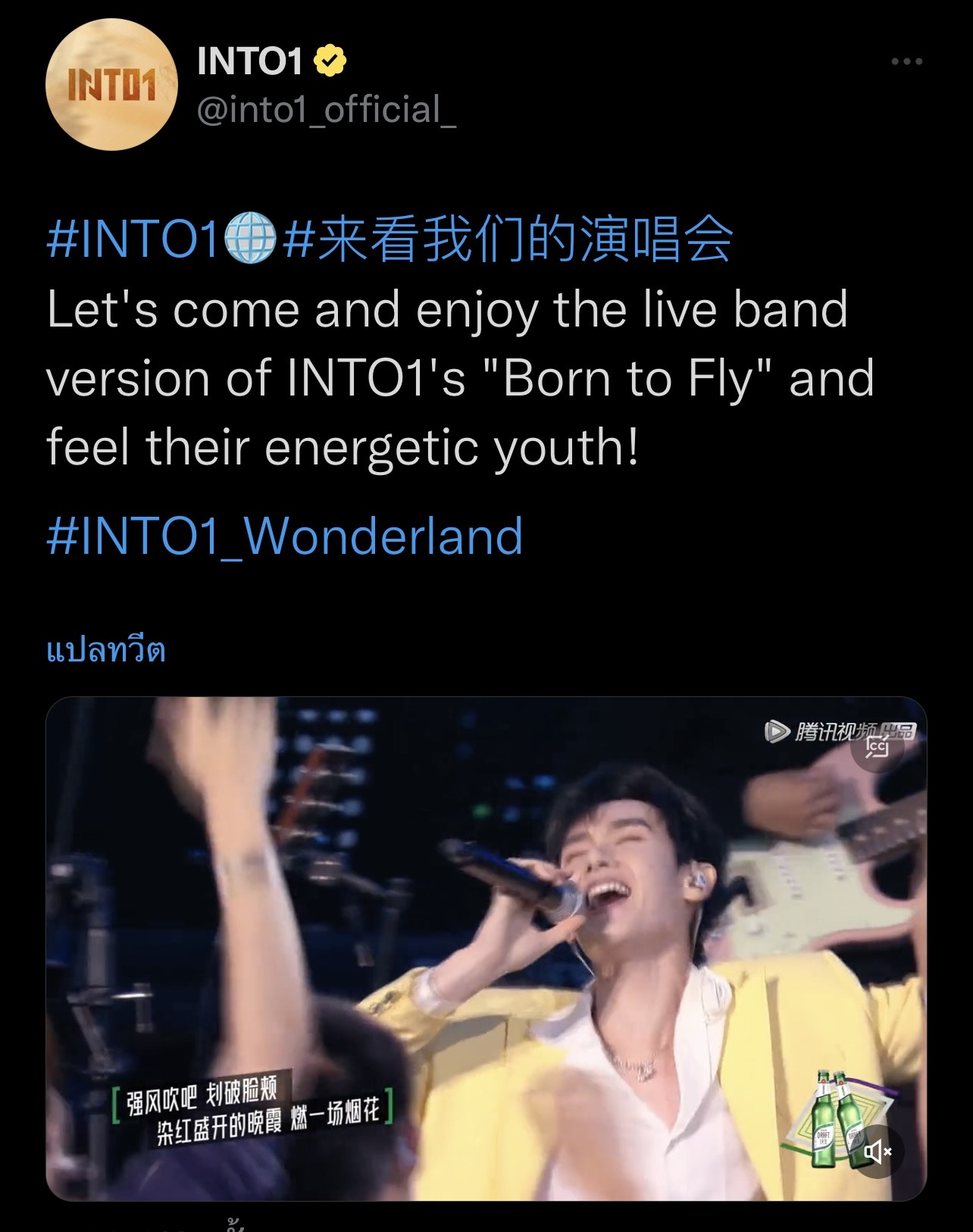Unmute the video sound
Image resolution: width=973 pixels, height=1232 pixels.
click(878, 1152)
